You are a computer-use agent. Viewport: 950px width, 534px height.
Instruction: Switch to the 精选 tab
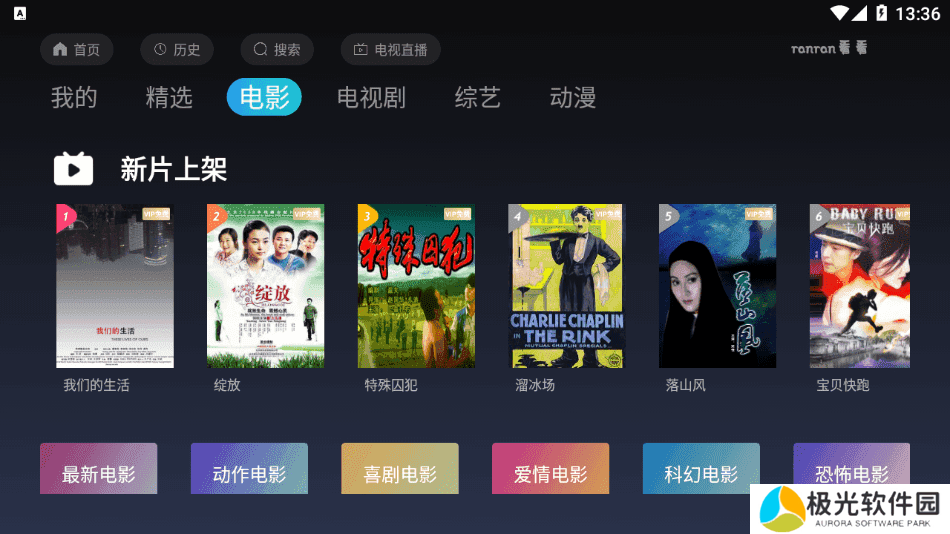coord(169,97)
